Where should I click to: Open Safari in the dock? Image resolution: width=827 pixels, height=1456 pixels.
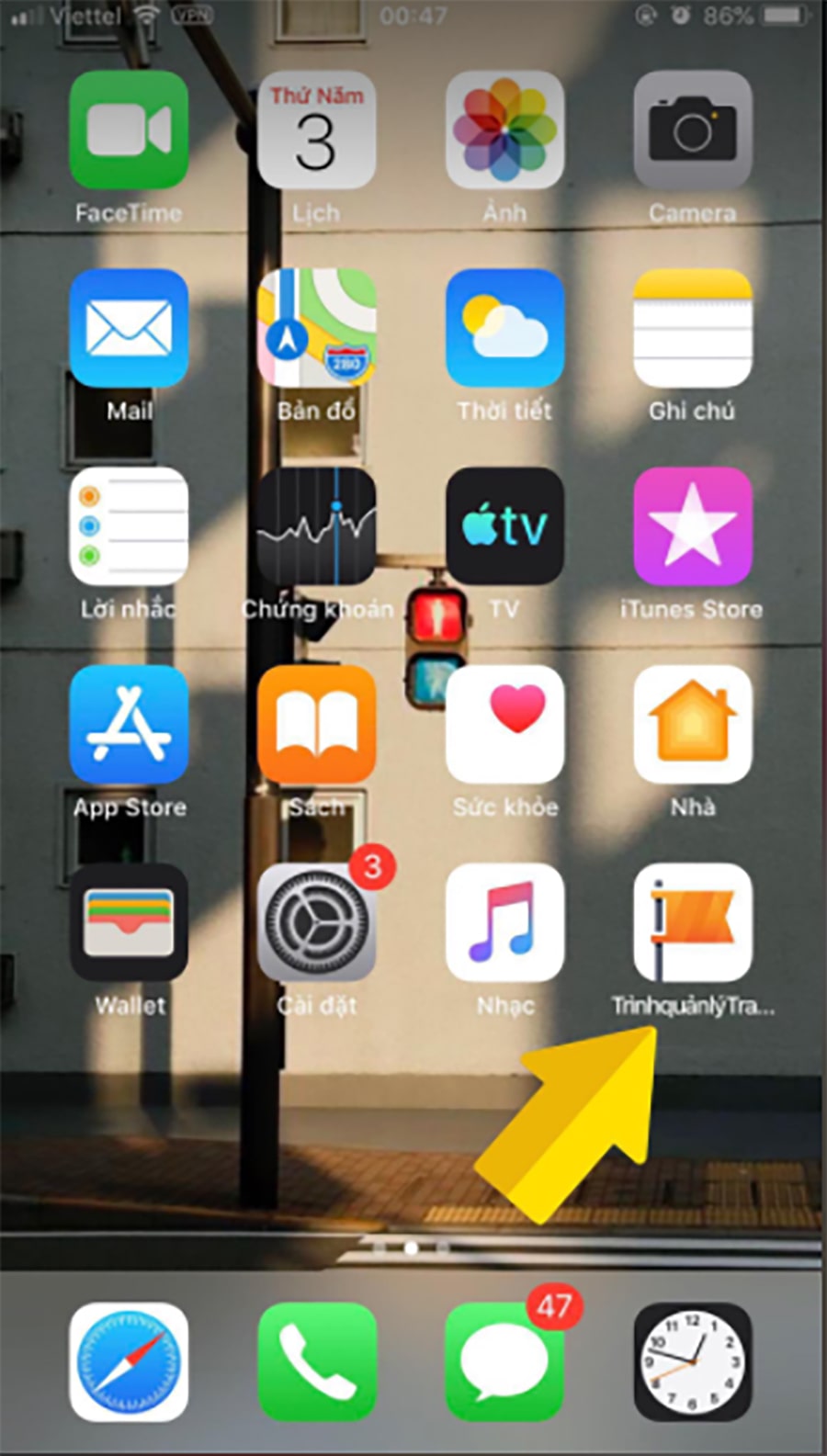coord(129,1361)
